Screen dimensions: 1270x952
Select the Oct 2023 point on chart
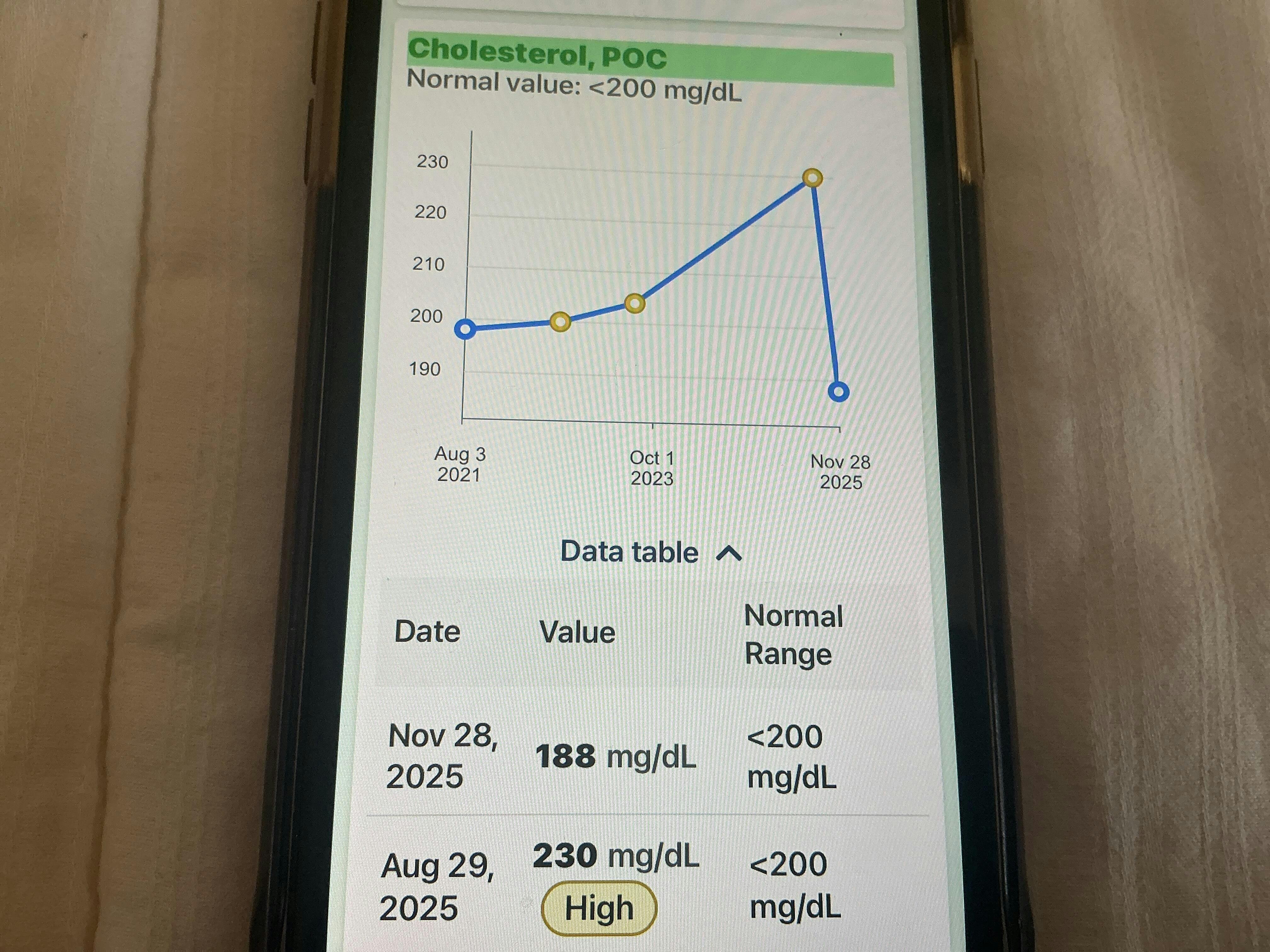click(x=634, y=303)
